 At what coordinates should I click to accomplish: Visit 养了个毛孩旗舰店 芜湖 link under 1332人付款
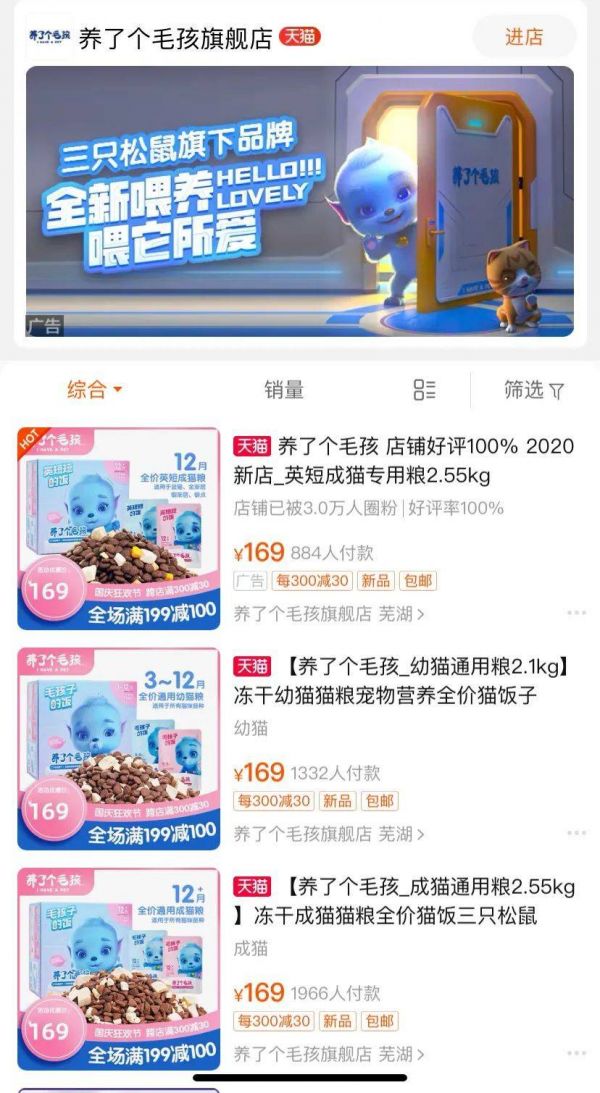pos(329,834)
